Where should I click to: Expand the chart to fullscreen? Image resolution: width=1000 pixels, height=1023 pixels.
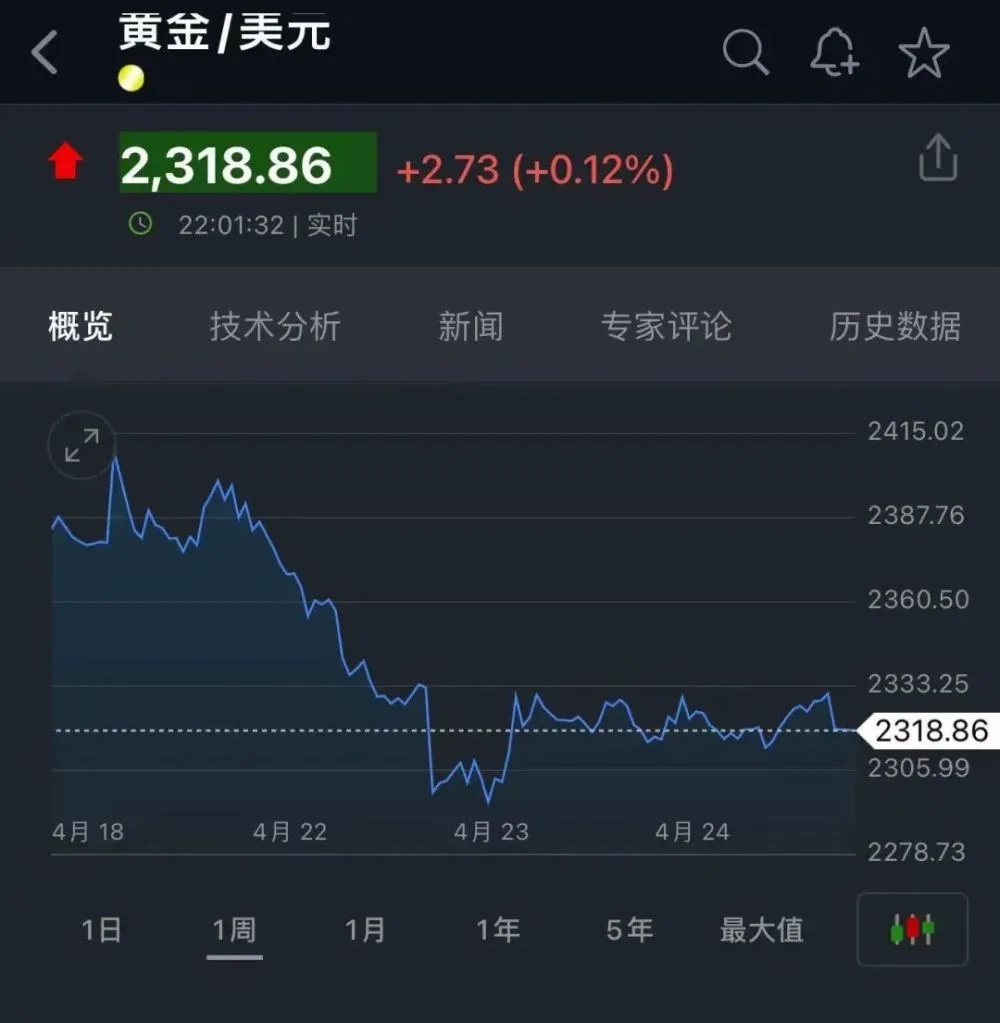pyautogui.click(x=80, y=445)
